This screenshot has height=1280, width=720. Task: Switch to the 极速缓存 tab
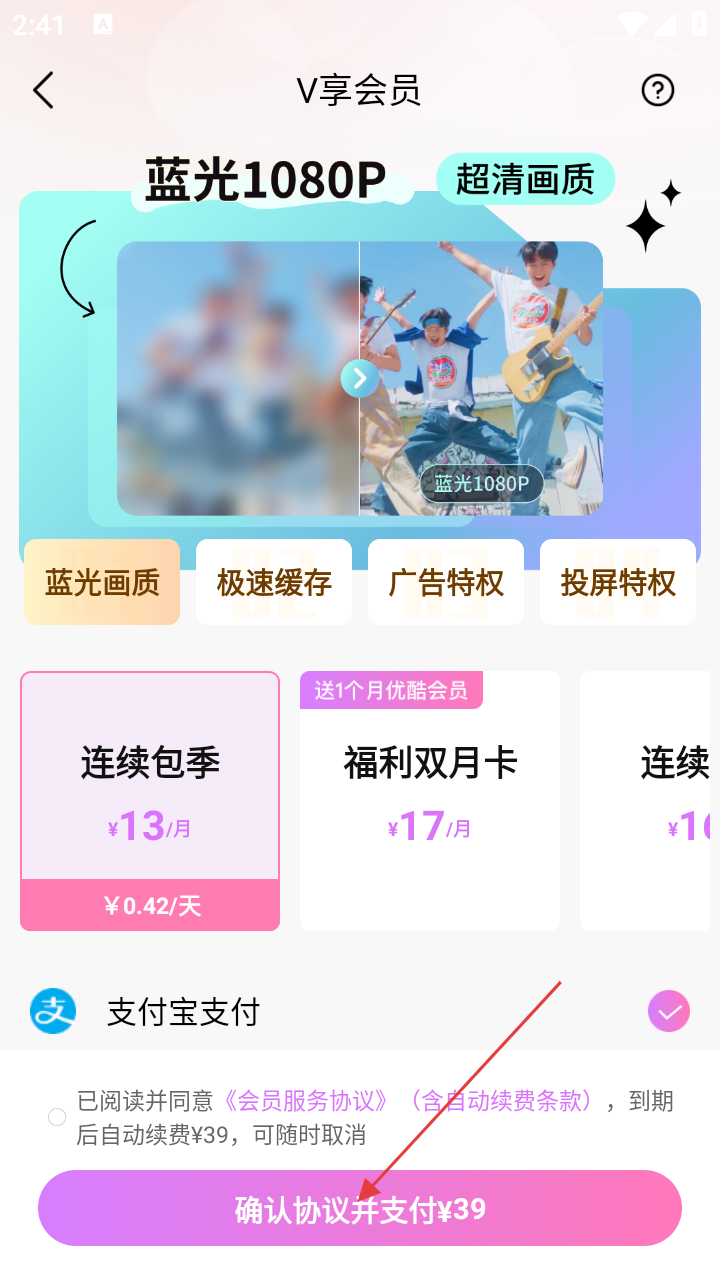(x=274, y=582)
